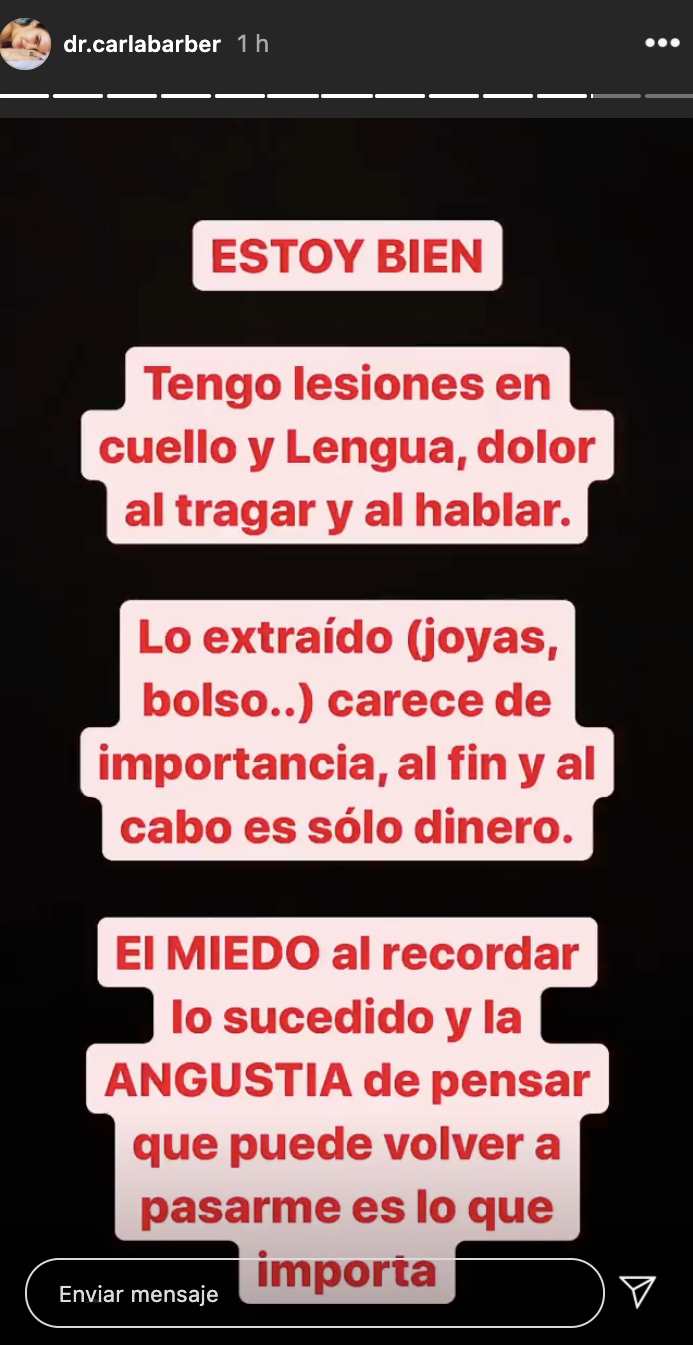
Task: Open dr.carlabarber's profile picture
Action: pos(25,44)
